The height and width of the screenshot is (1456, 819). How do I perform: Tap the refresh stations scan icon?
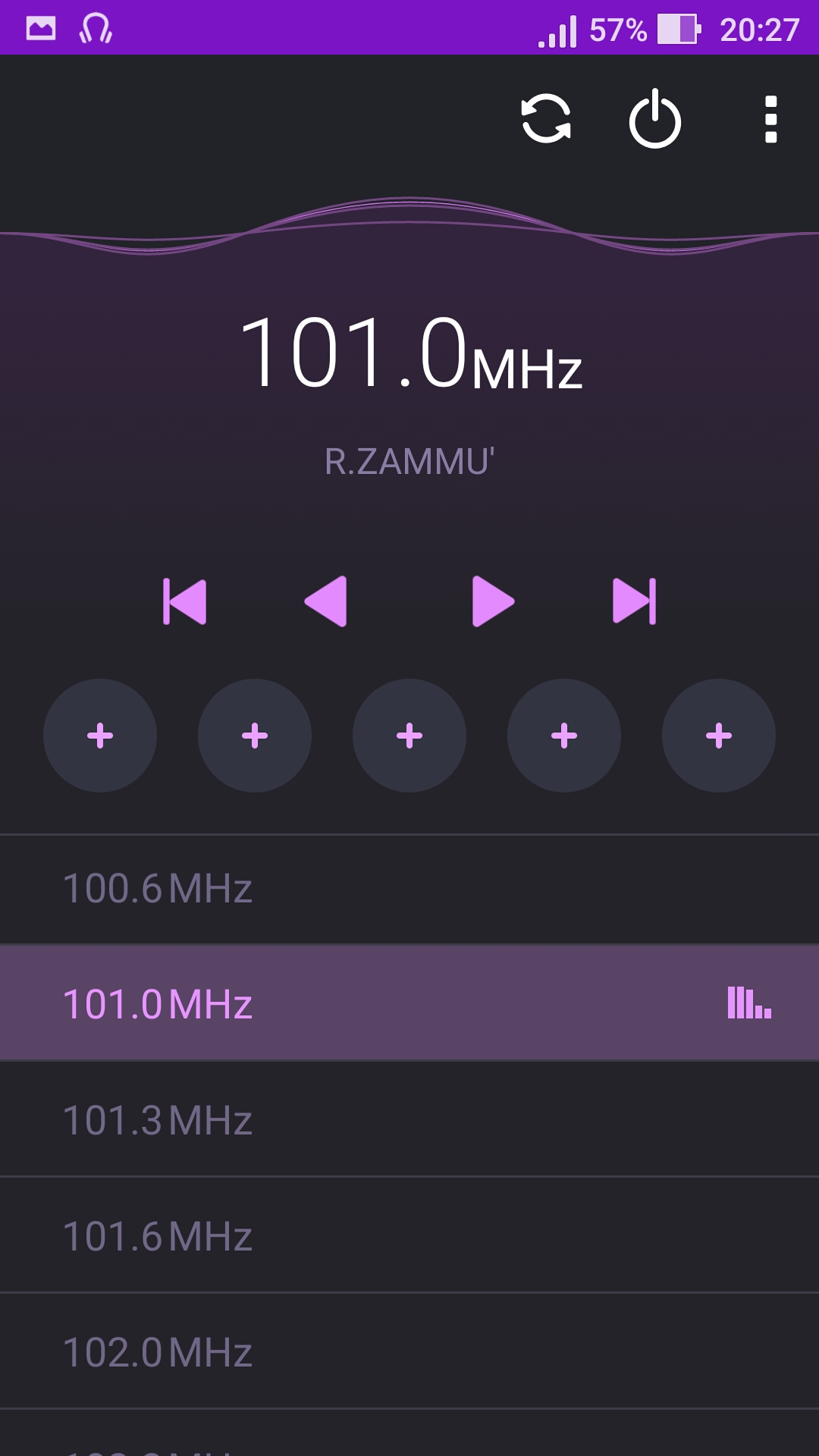coord(546,119)
